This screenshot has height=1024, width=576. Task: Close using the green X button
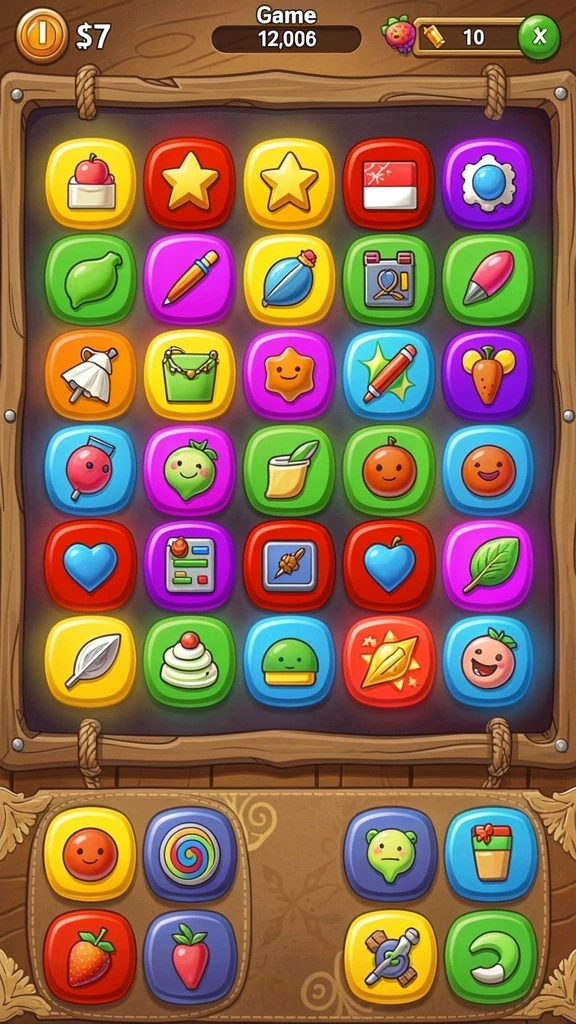point(539,37)
